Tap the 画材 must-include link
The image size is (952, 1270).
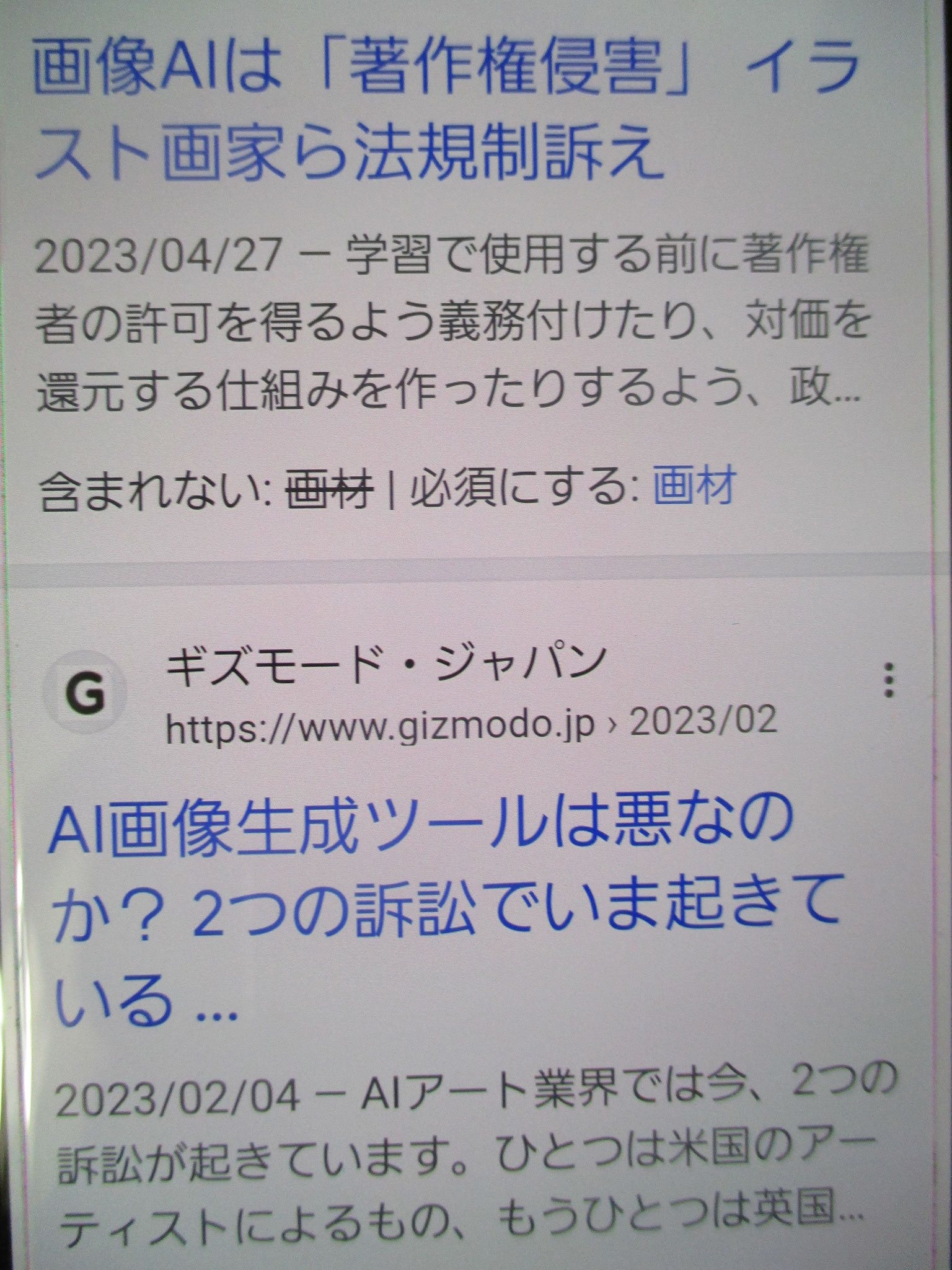click(694, 487)
